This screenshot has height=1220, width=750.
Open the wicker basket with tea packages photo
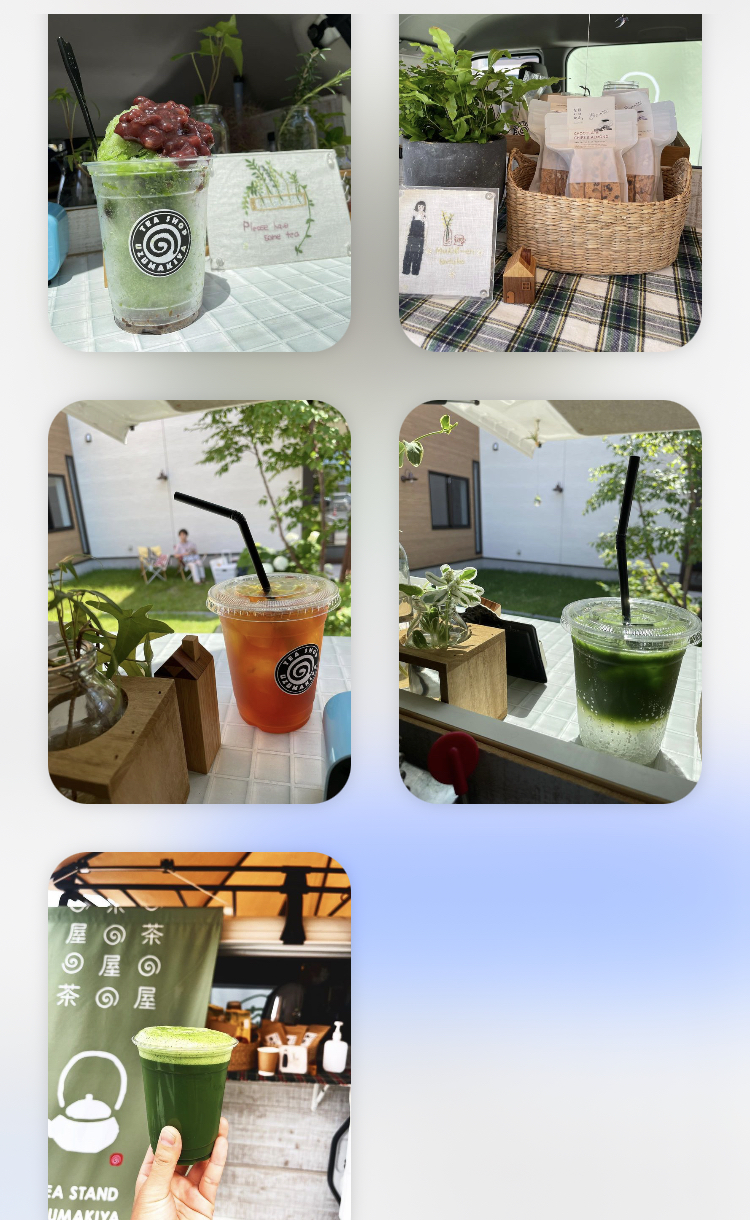pos(550,182)
